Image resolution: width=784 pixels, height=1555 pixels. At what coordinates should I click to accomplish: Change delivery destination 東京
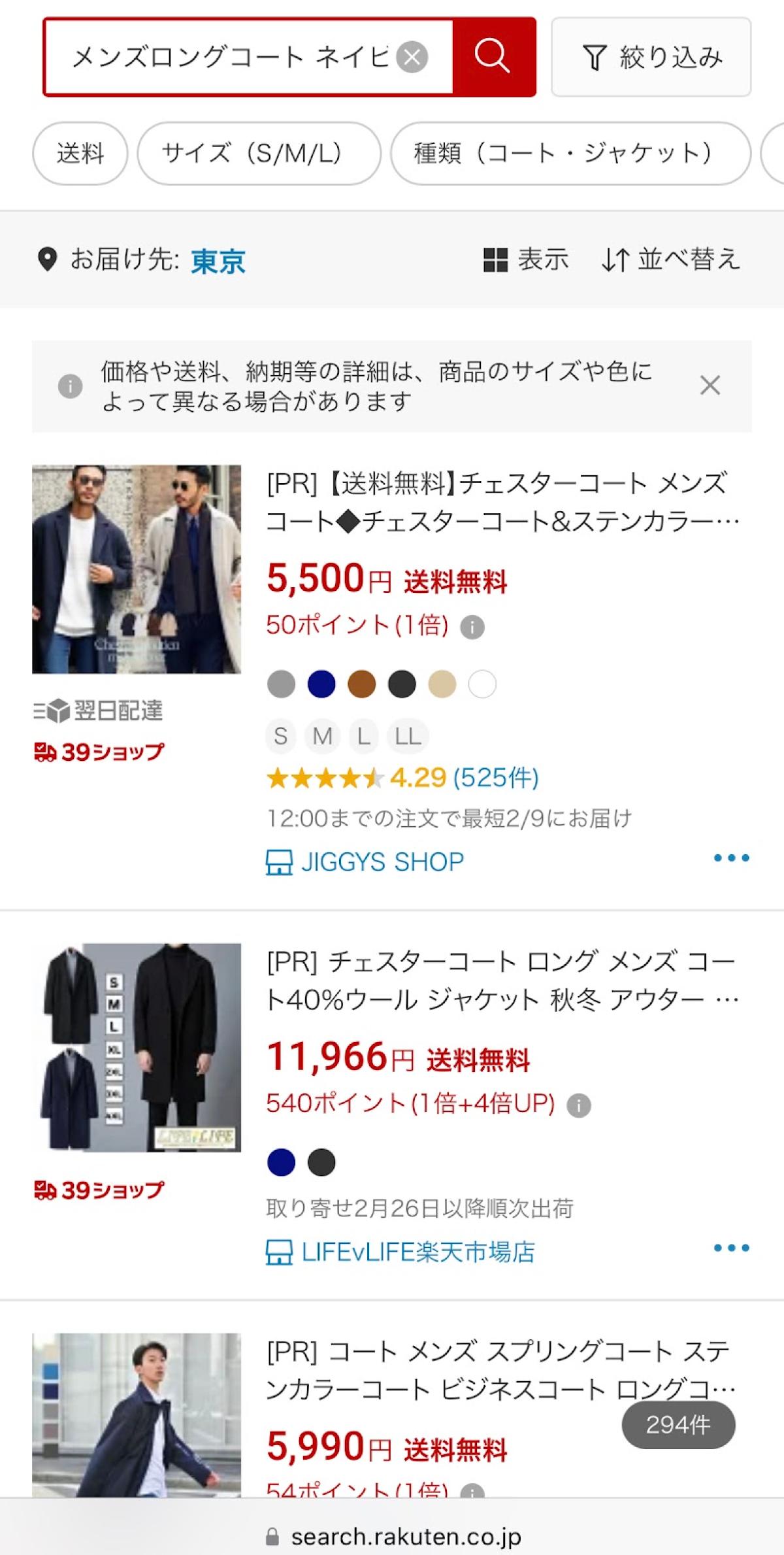click(218, 261)
